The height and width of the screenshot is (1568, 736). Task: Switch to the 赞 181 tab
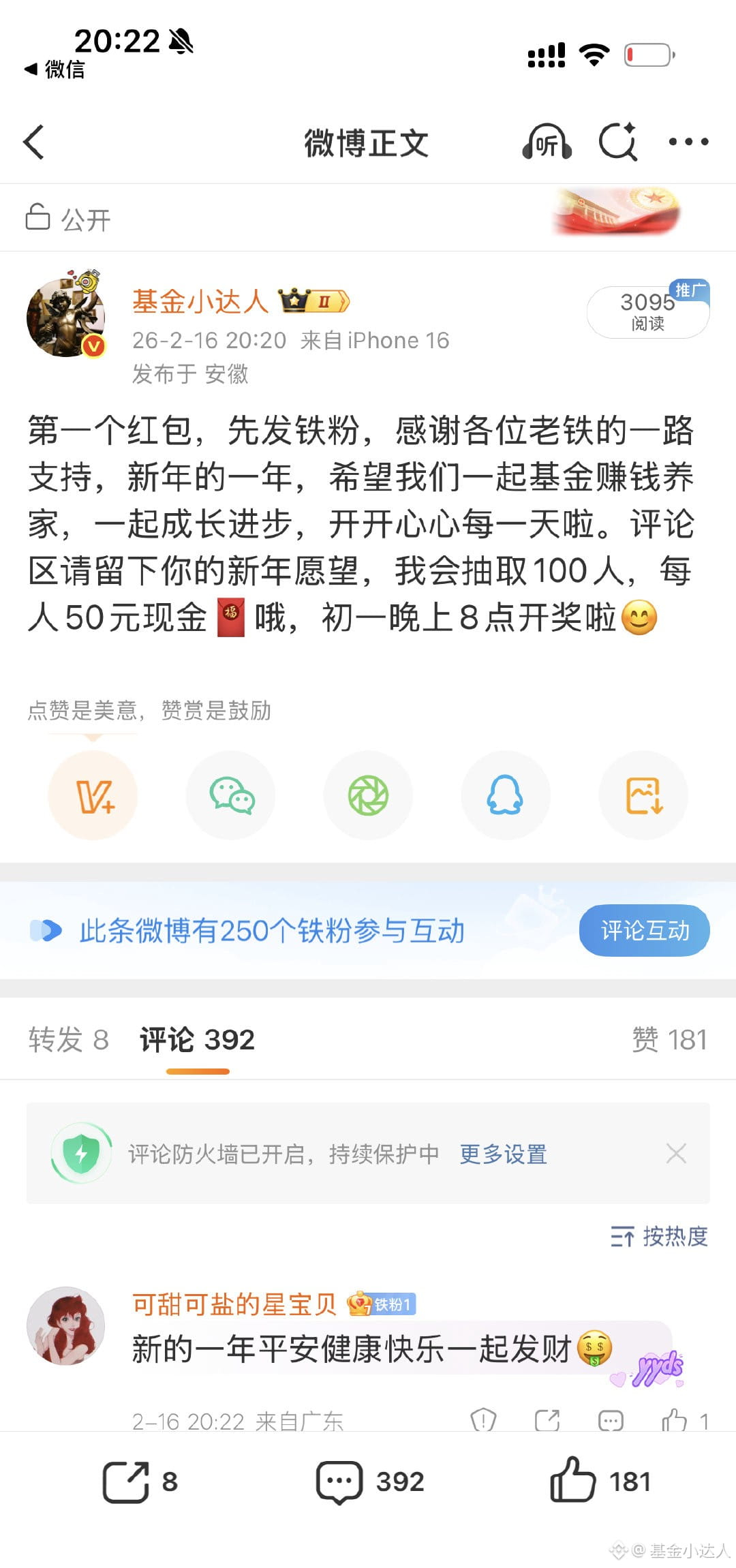pos(669,1040)
